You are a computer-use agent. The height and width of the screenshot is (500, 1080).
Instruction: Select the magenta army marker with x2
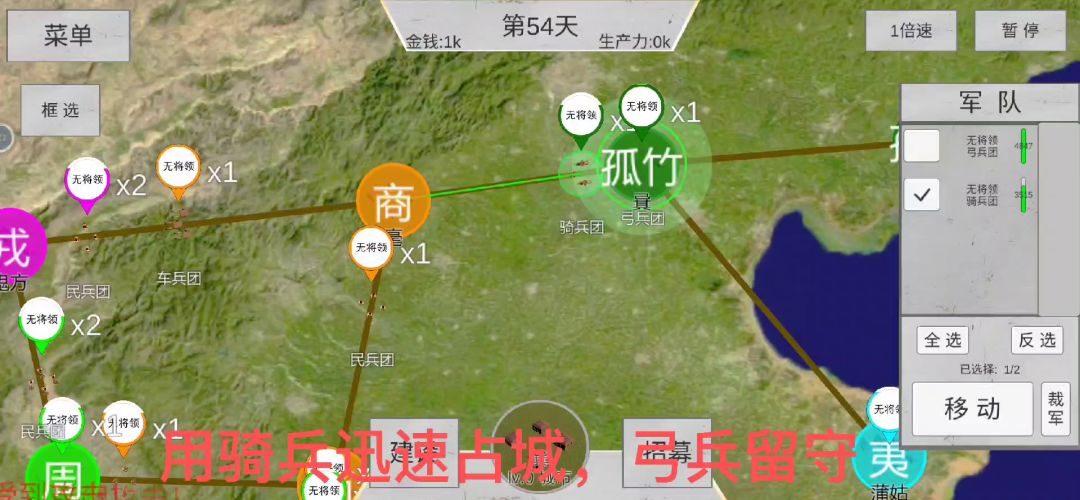[x=87, y=183]
